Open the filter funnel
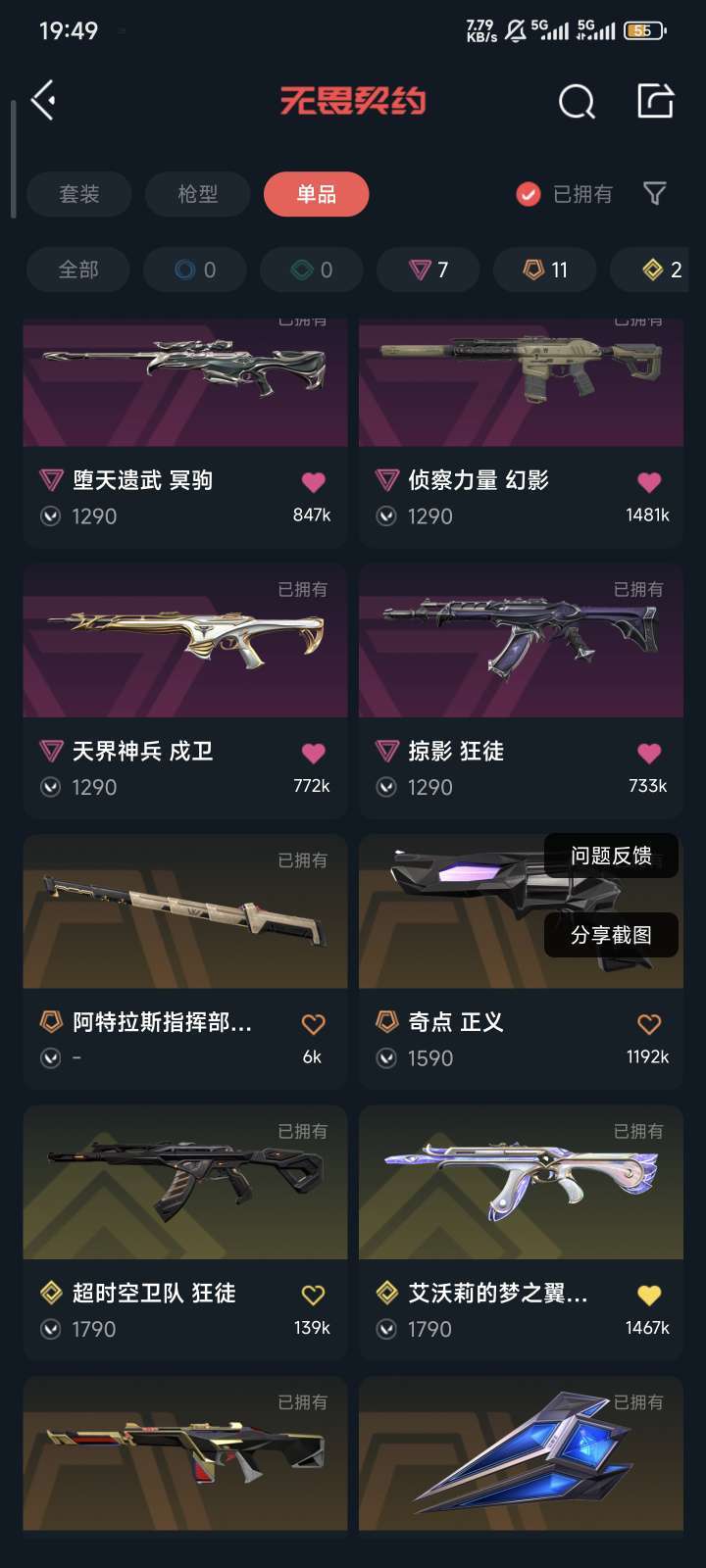The height and width of the screenshot is (1568, 706). point(654,194)
